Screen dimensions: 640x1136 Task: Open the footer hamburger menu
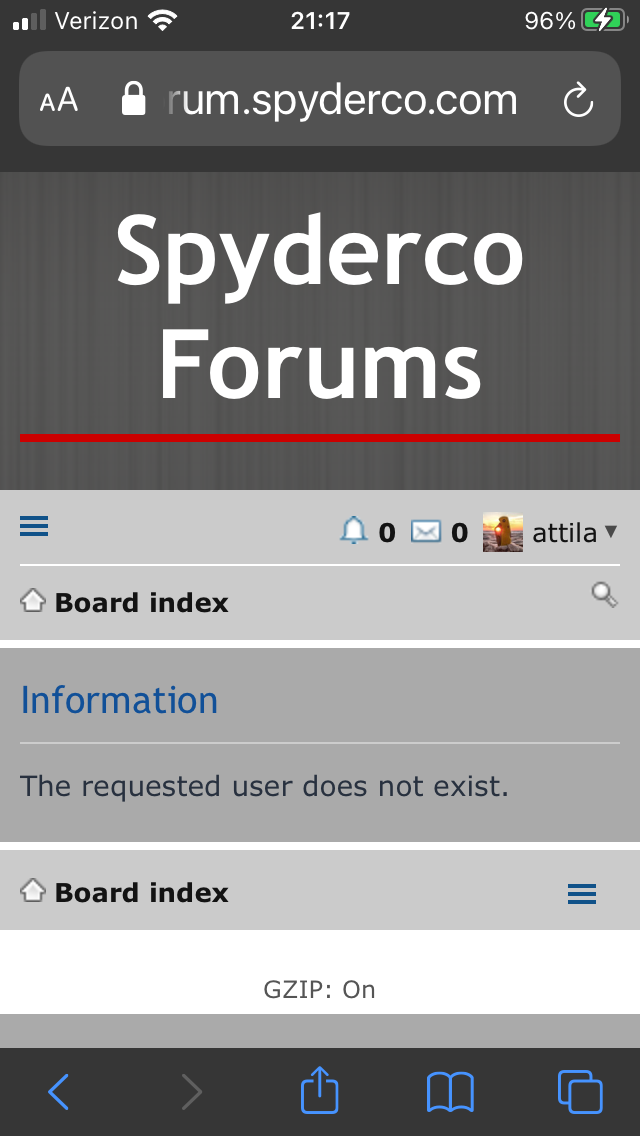point(582,893)
